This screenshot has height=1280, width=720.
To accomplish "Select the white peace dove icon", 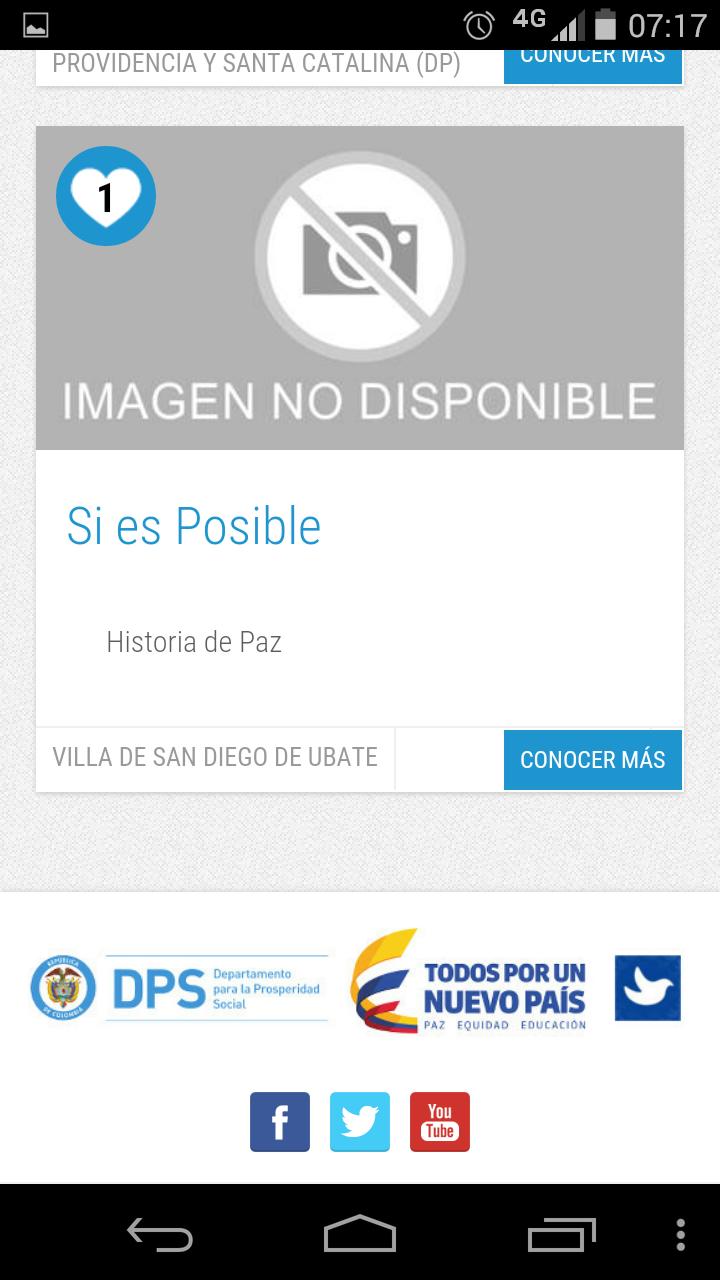I will 647,990.
